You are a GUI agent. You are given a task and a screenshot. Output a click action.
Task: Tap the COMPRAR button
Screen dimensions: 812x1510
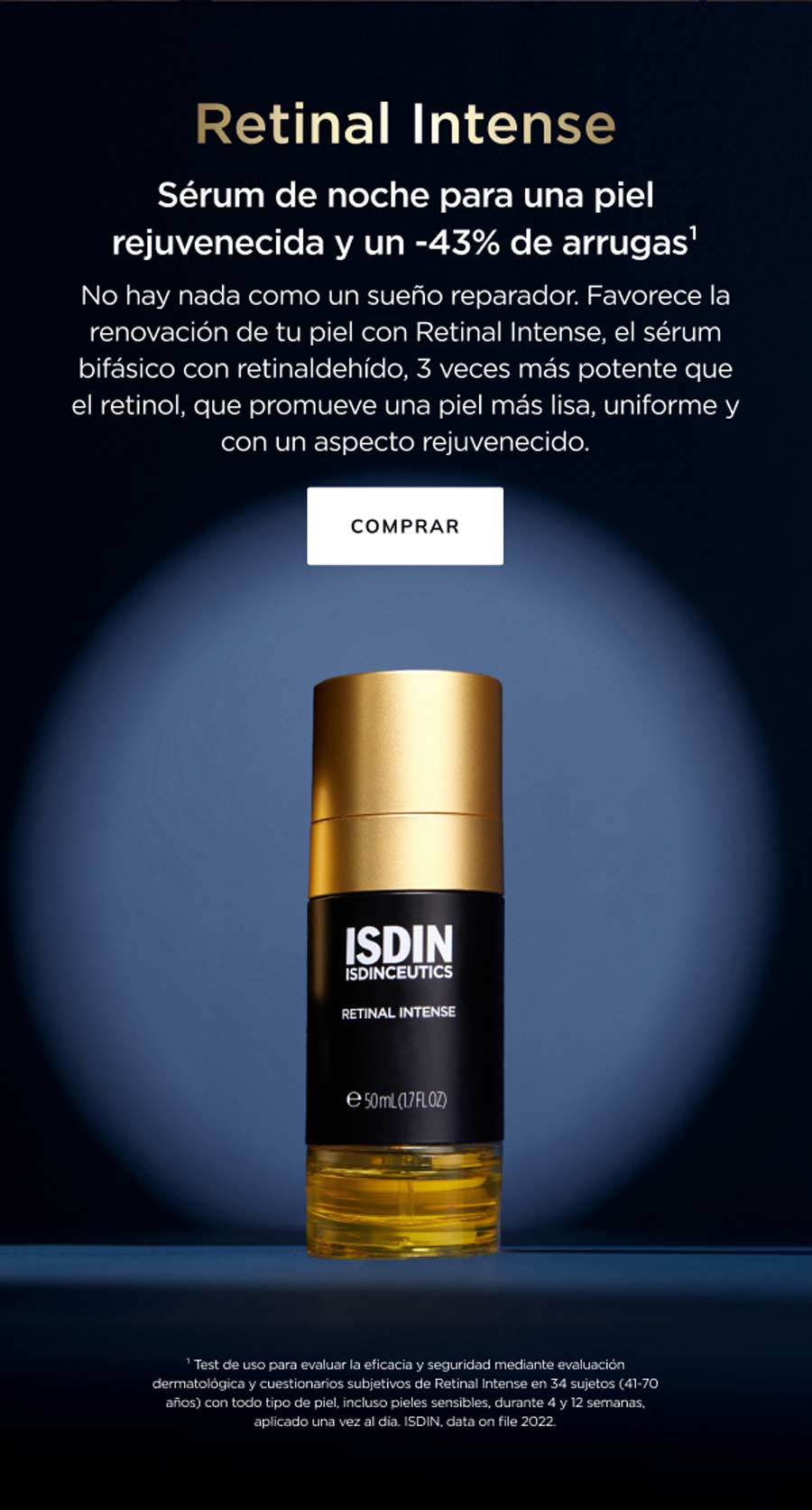click(405, 526)
